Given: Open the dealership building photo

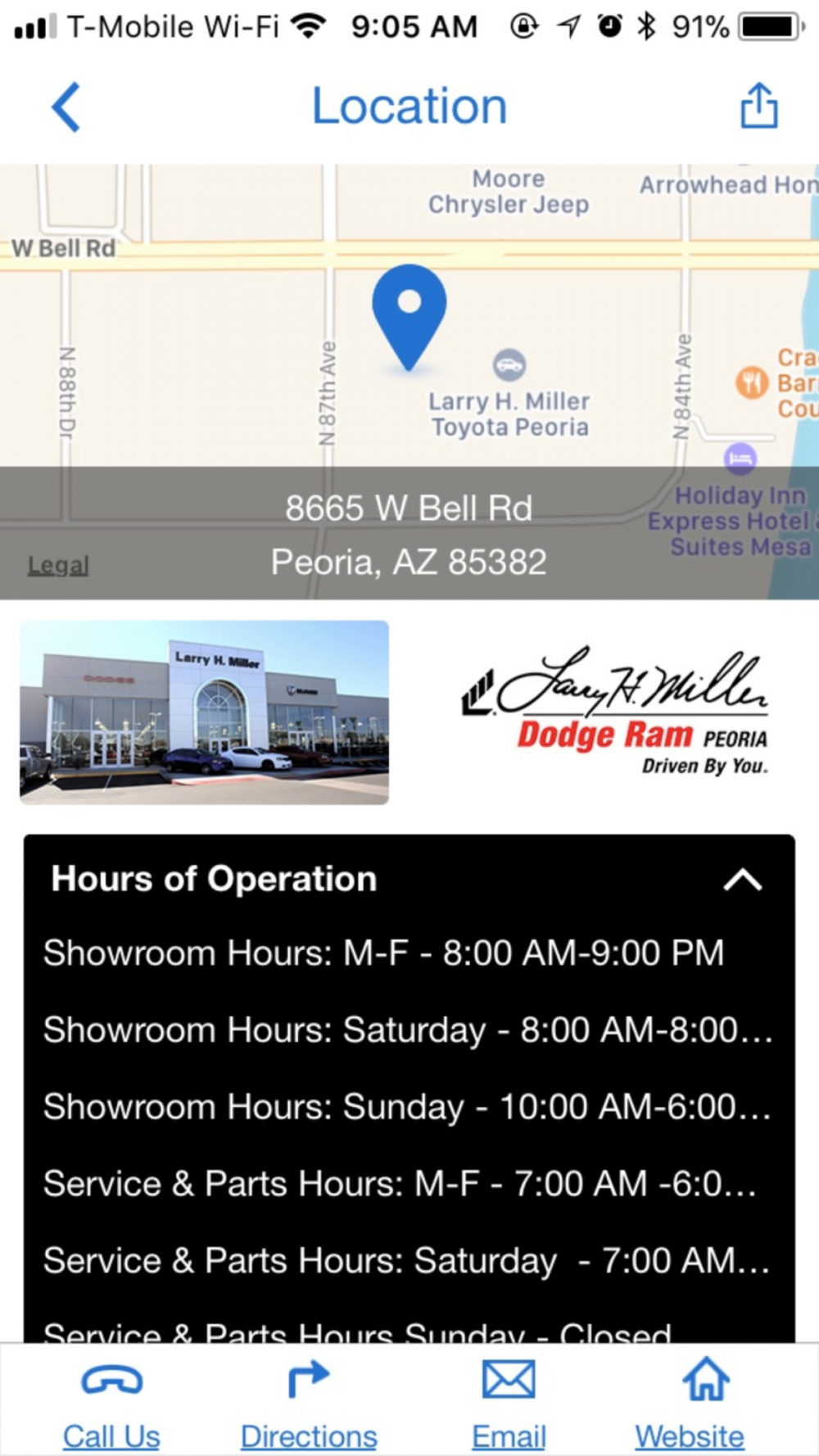Looking at the screenshot, I should coord(205,712).
